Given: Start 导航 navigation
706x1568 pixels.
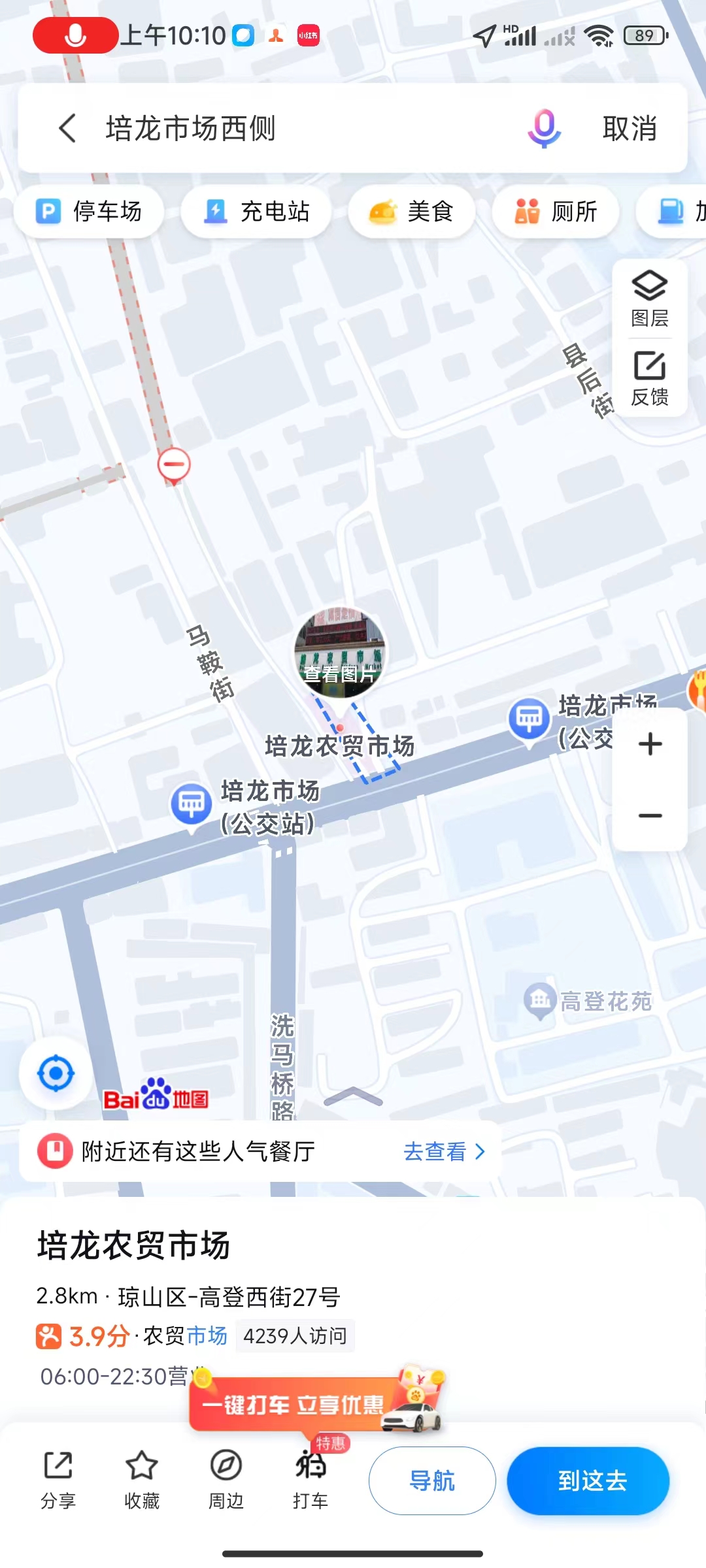Looking at the screenshot, I should point(432,1480).
